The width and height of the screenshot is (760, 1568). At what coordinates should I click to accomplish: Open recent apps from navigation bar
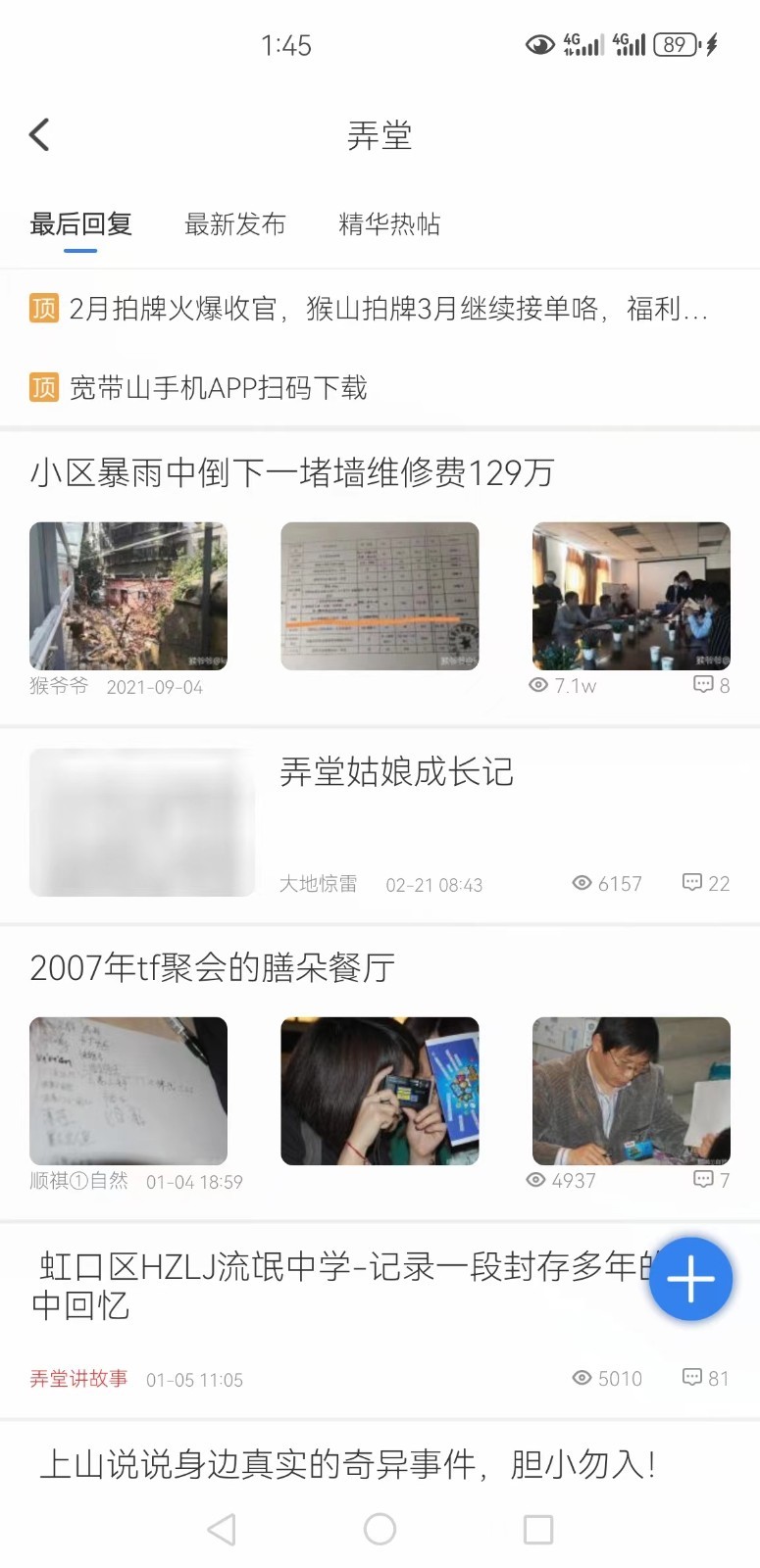click(537, 1529)
